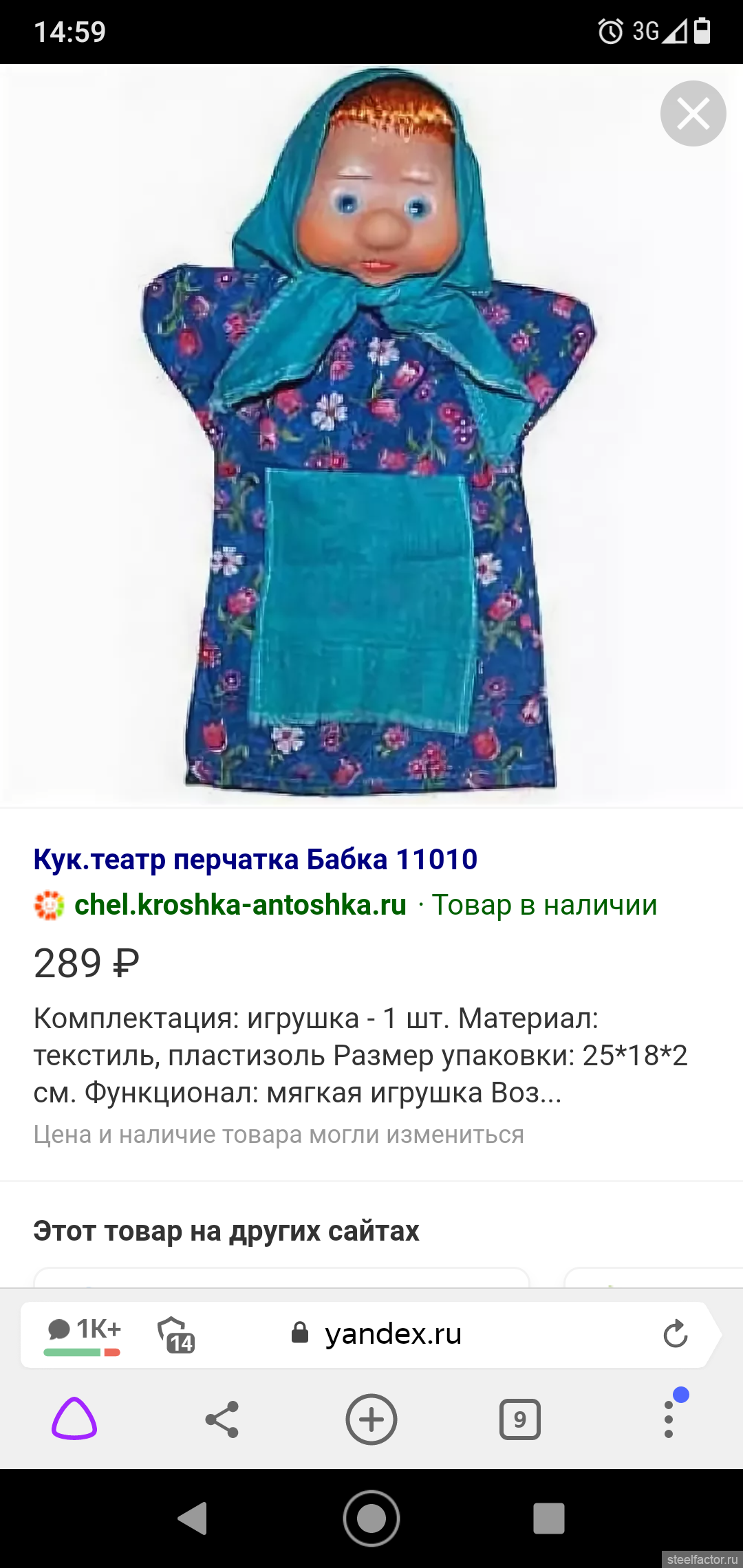743x1568 pixels.
Task: Share this page
Action: [222, 1419]
